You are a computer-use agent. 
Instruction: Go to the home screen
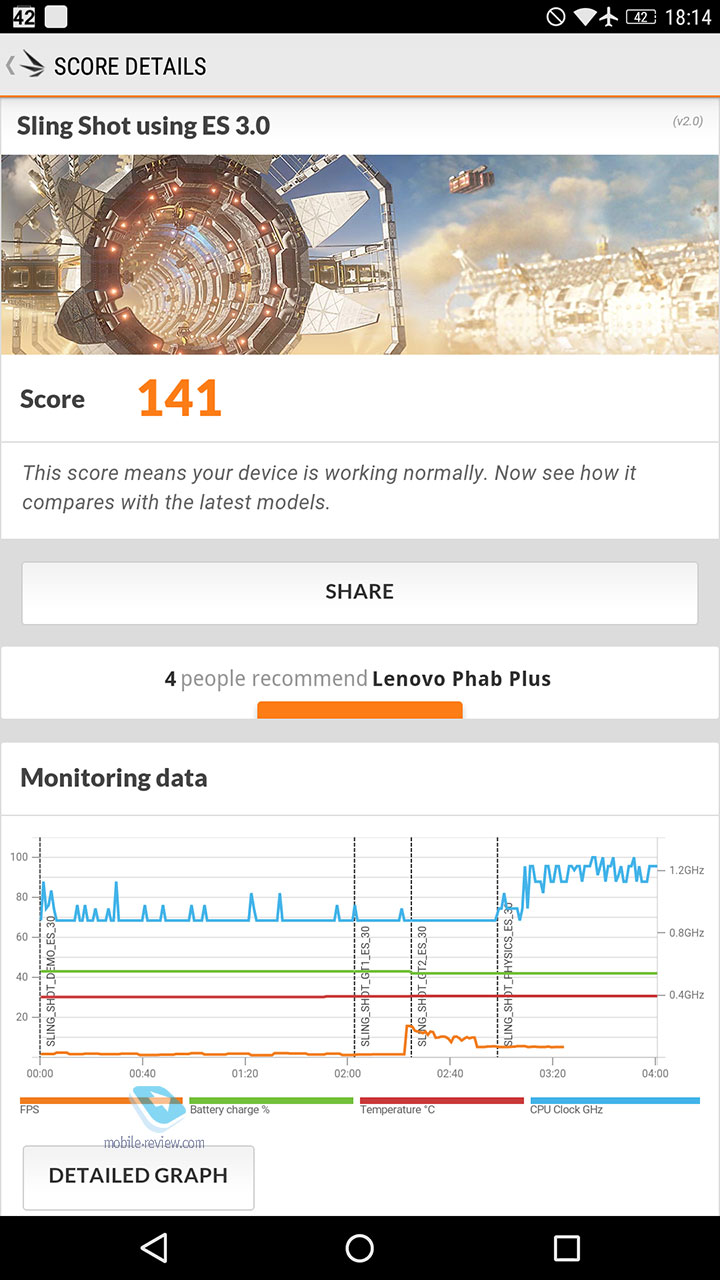click(360, 1247)
